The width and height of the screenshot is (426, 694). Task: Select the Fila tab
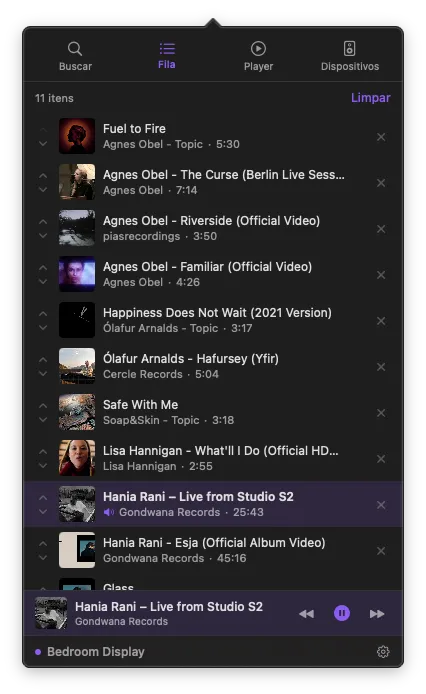tap(167, 56)
